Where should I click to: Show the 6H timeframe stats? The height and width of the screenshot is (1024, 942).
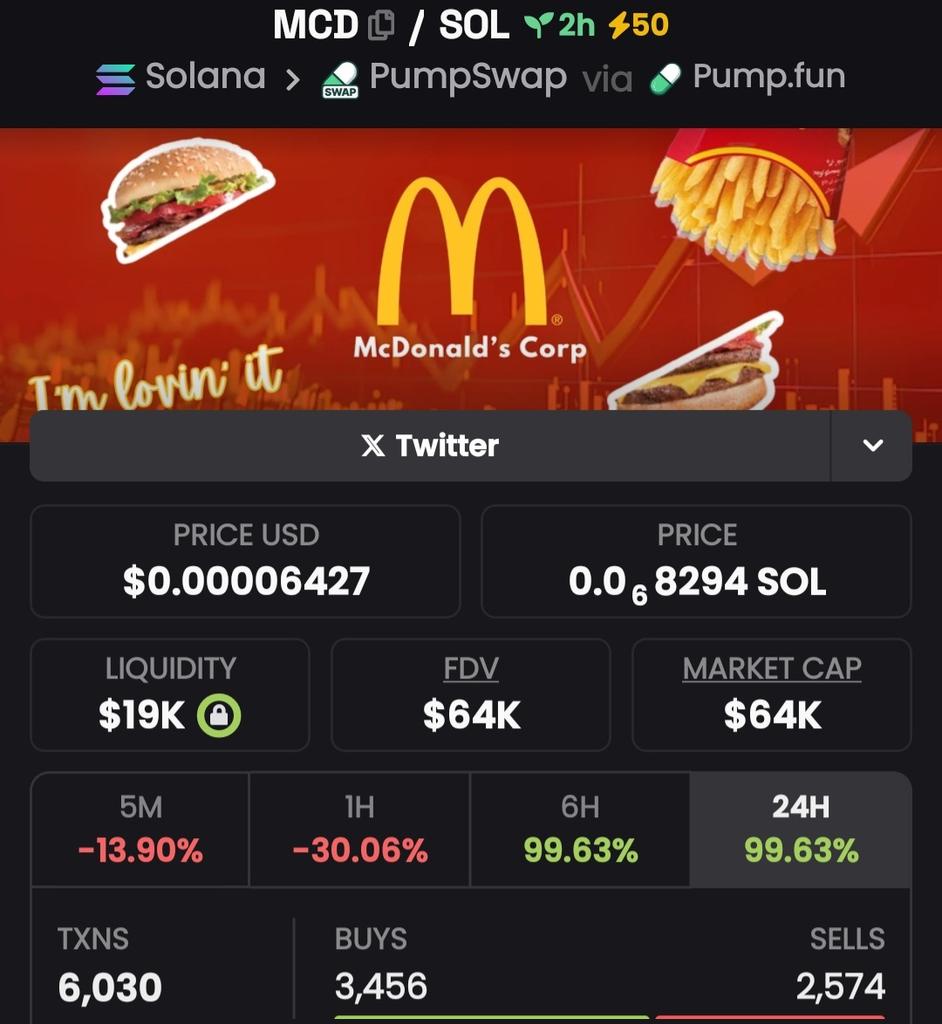pyautogui.click(x=580, y=829)
